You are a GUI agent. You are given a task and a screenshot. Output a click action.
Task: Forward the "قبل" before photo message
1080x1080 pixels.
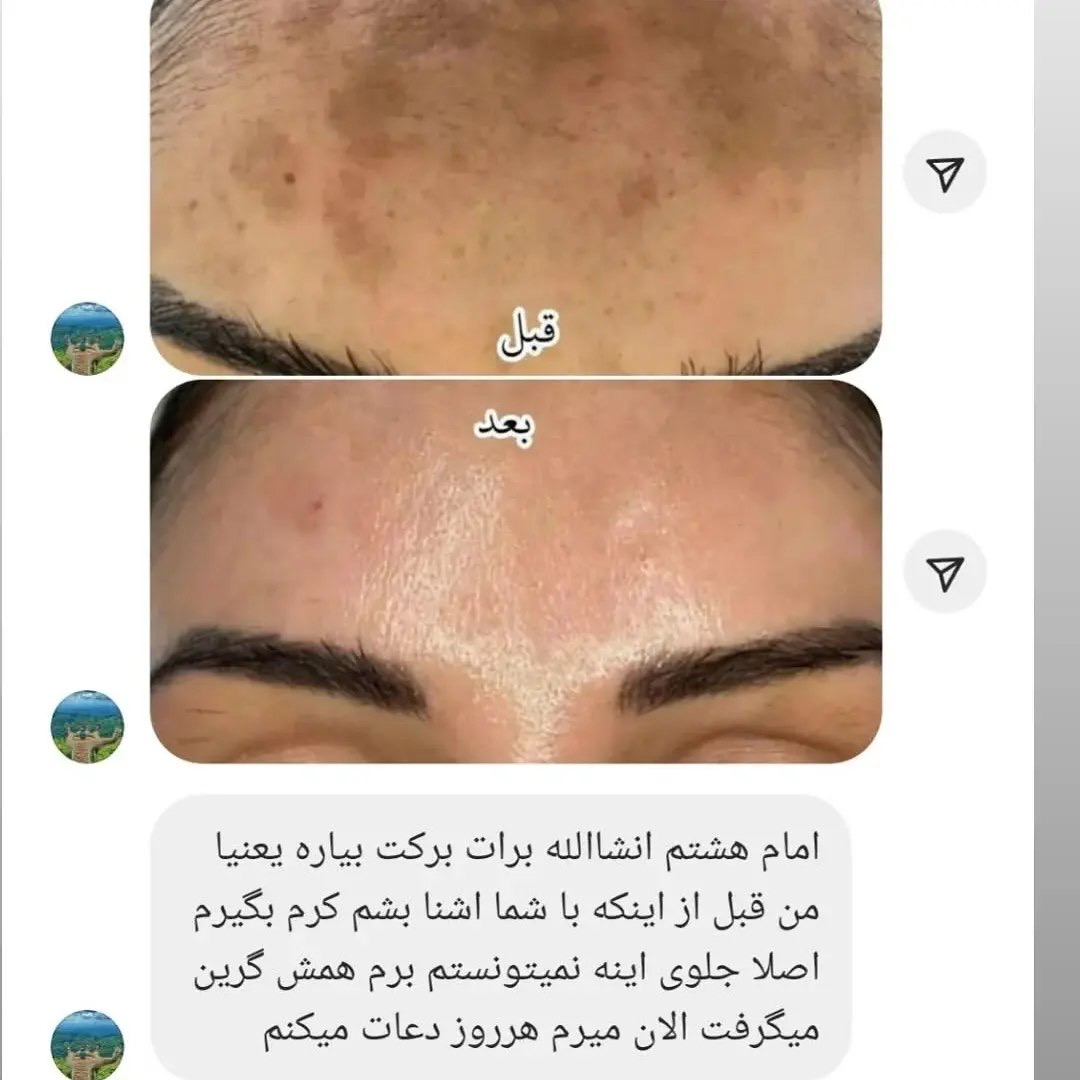point(944,172)
